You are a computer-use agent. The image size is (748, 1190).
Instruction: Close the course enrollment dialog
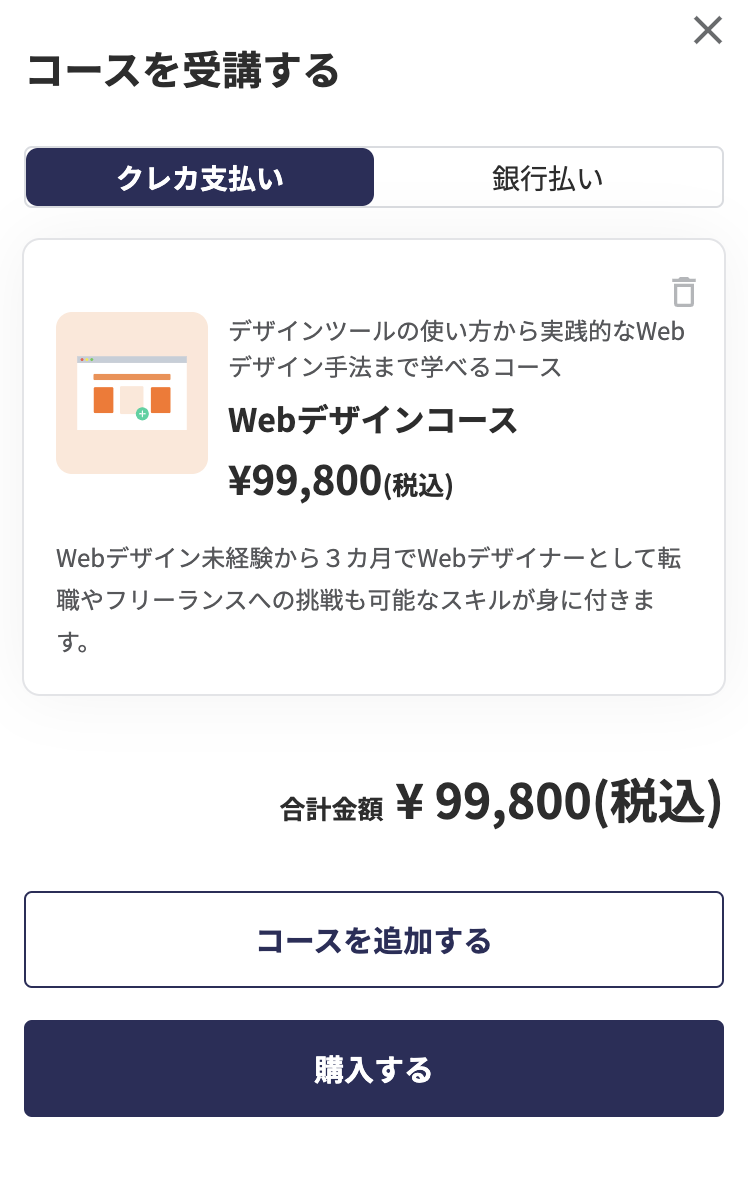[x=707, y=31]
